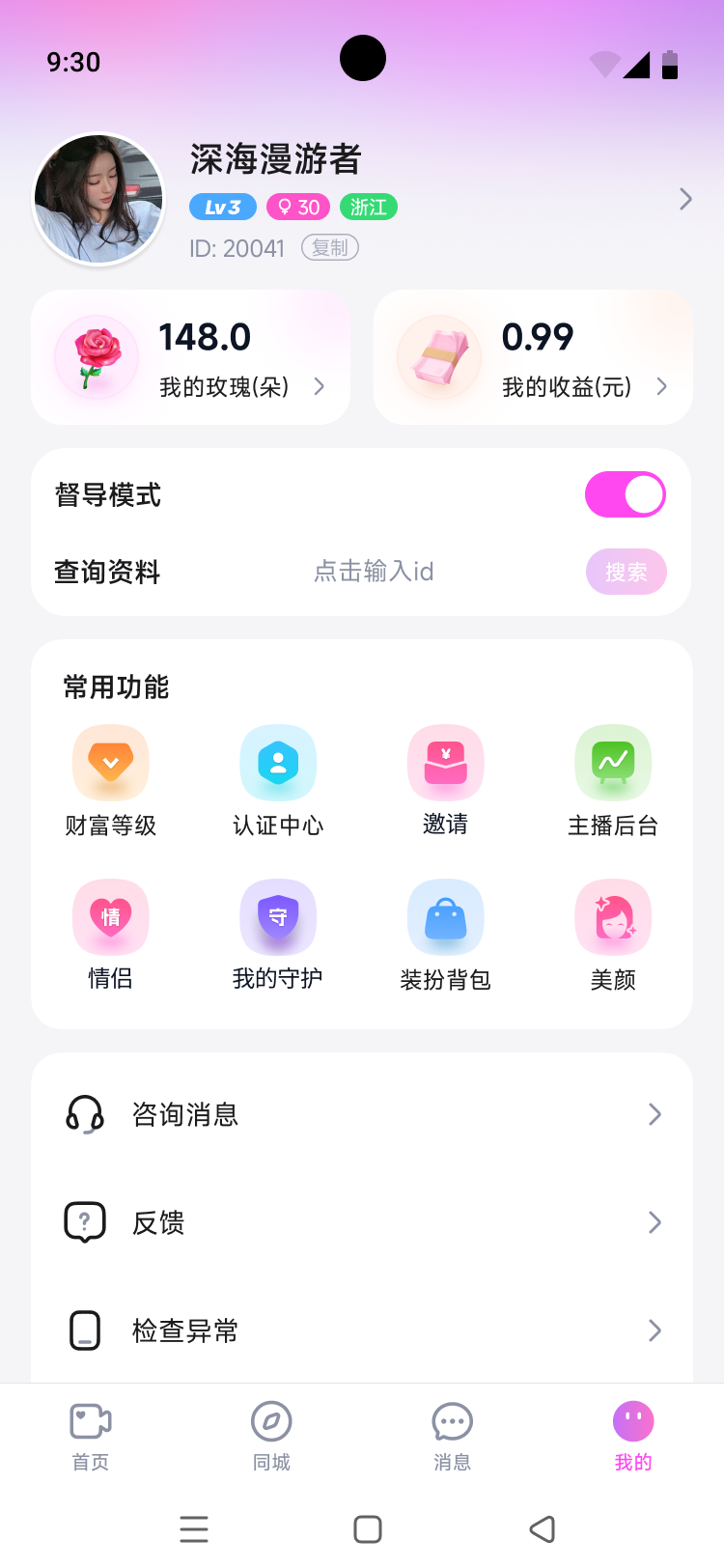724x1568 pixels.
Task: Open the 情侣 couples feature
Action: pos(111,934)
